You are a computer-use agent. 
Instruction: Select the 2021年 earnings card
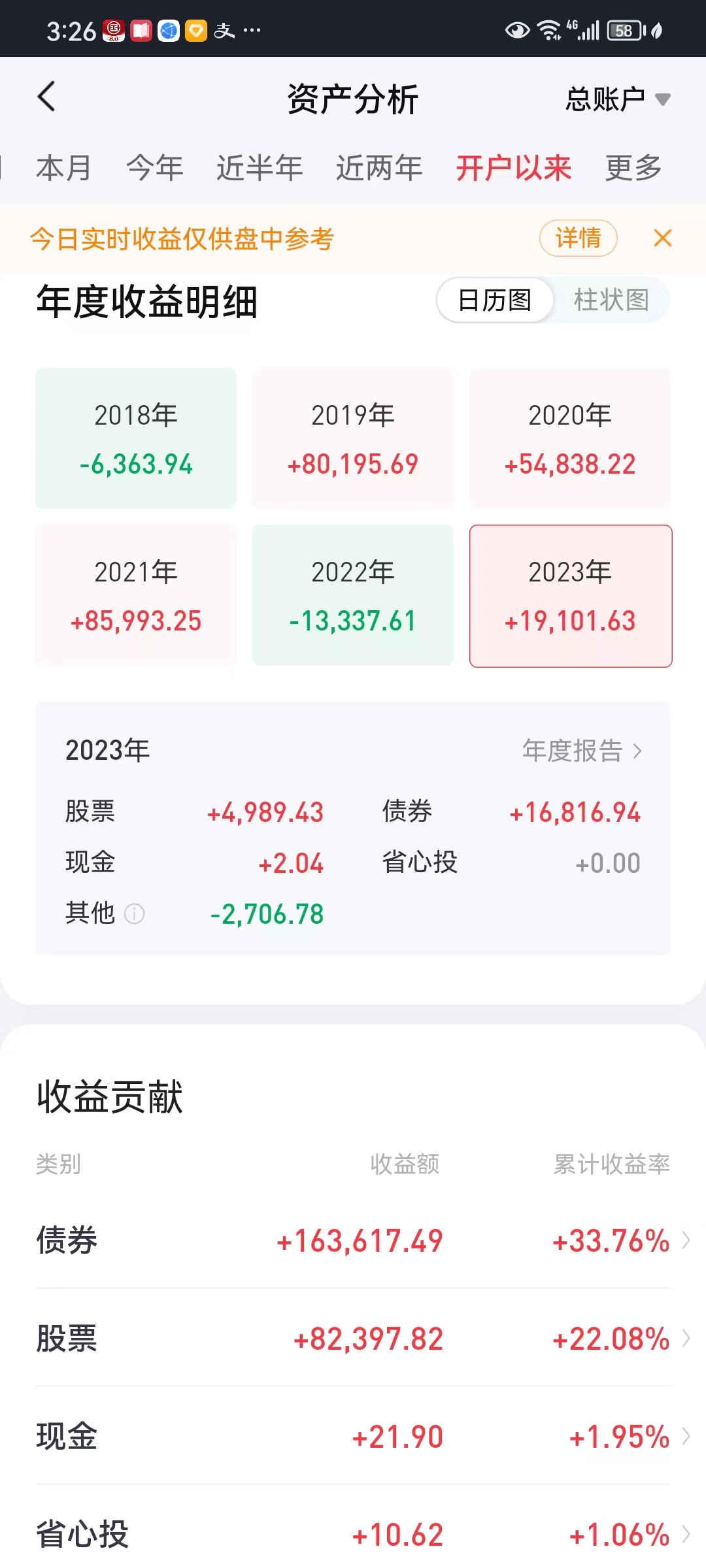tap(136, 595)
